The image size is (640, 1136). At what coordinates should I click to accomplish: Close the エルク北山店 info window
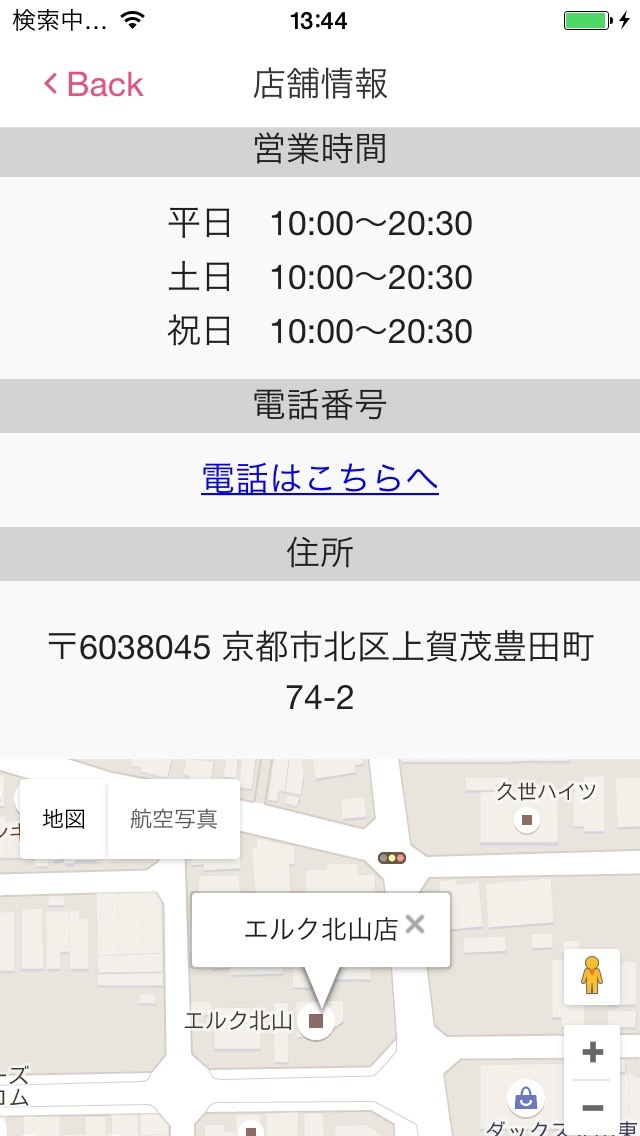tap(415, 924)
